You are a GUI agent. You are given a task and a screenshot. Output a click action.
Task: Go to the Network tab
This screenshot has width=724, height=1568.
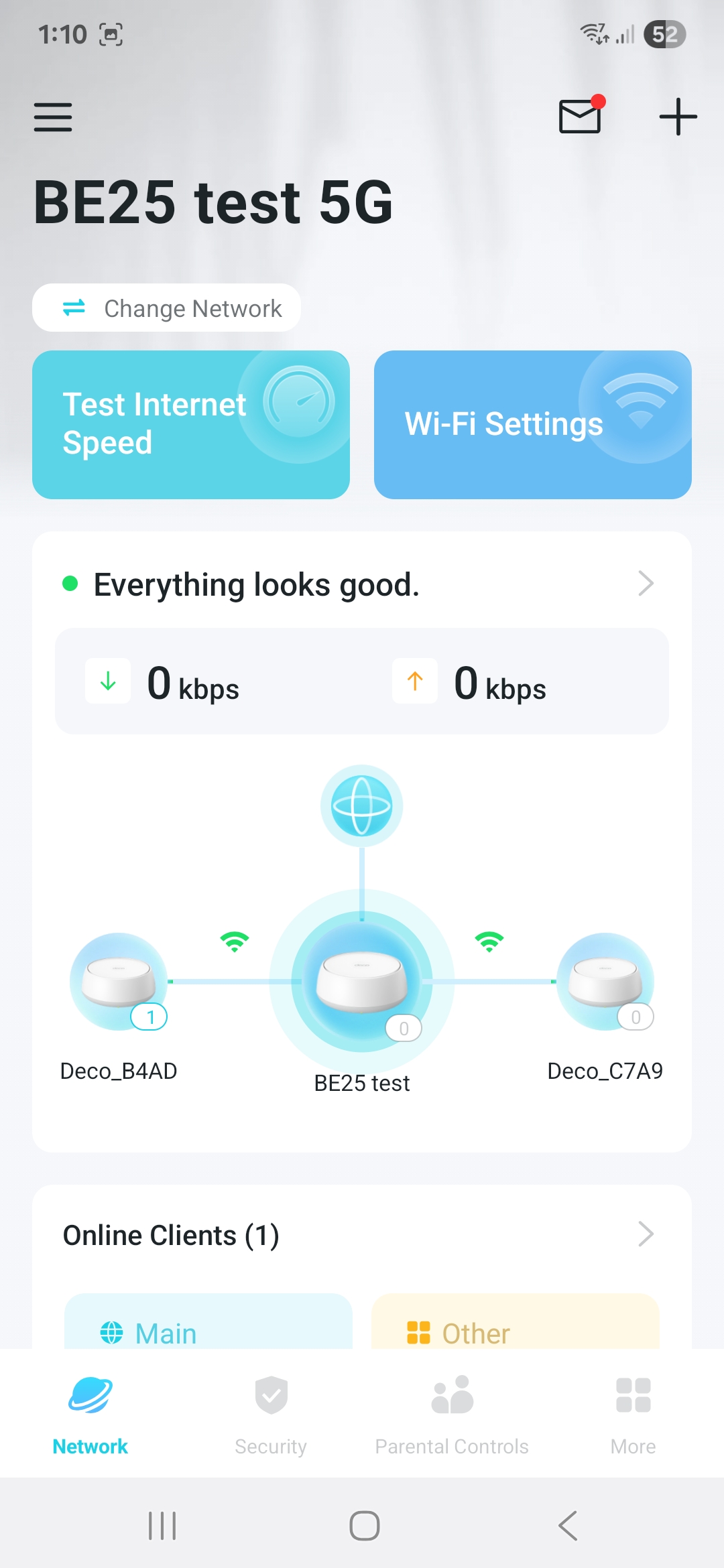(x=90, y=1414)
